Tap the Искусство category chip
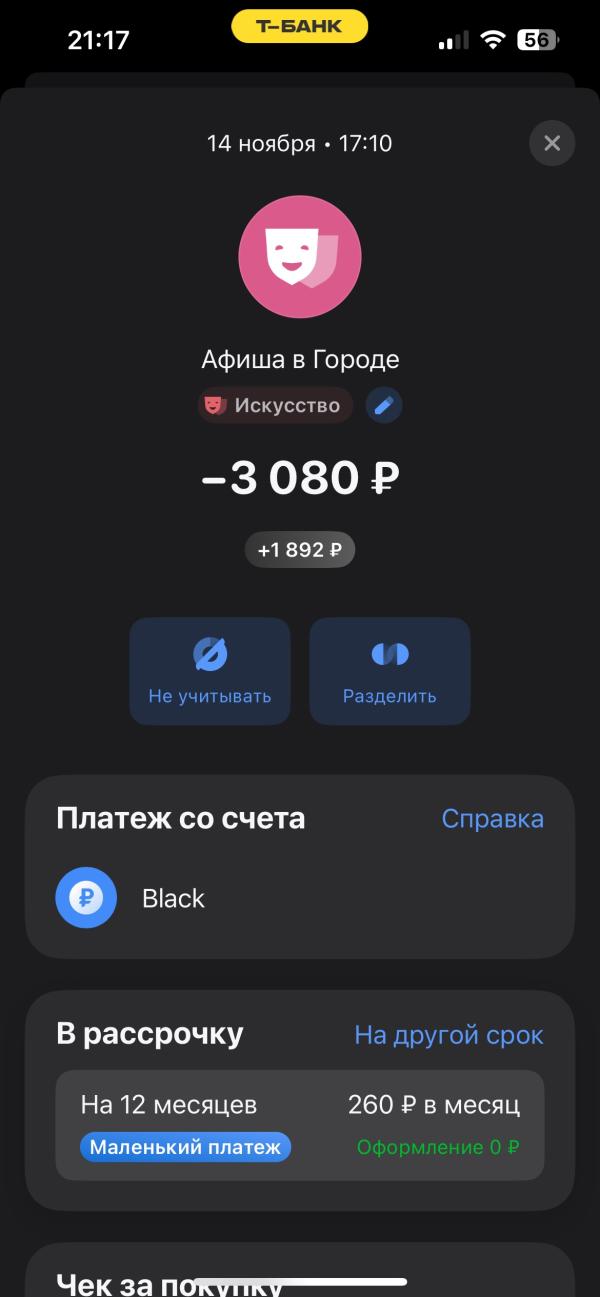 point(275,405)
